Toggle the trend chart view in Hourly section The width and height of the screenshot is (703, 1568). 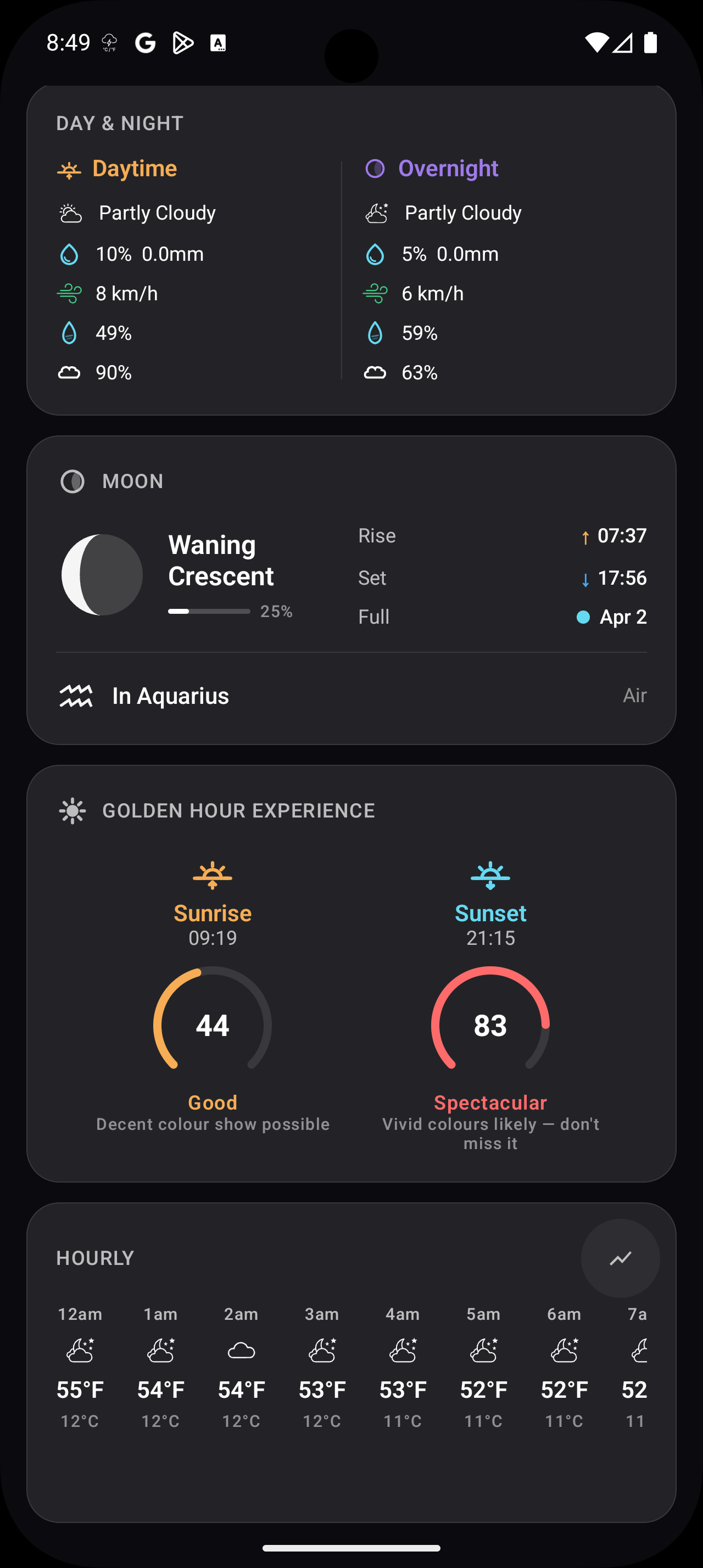point(620,1258)
